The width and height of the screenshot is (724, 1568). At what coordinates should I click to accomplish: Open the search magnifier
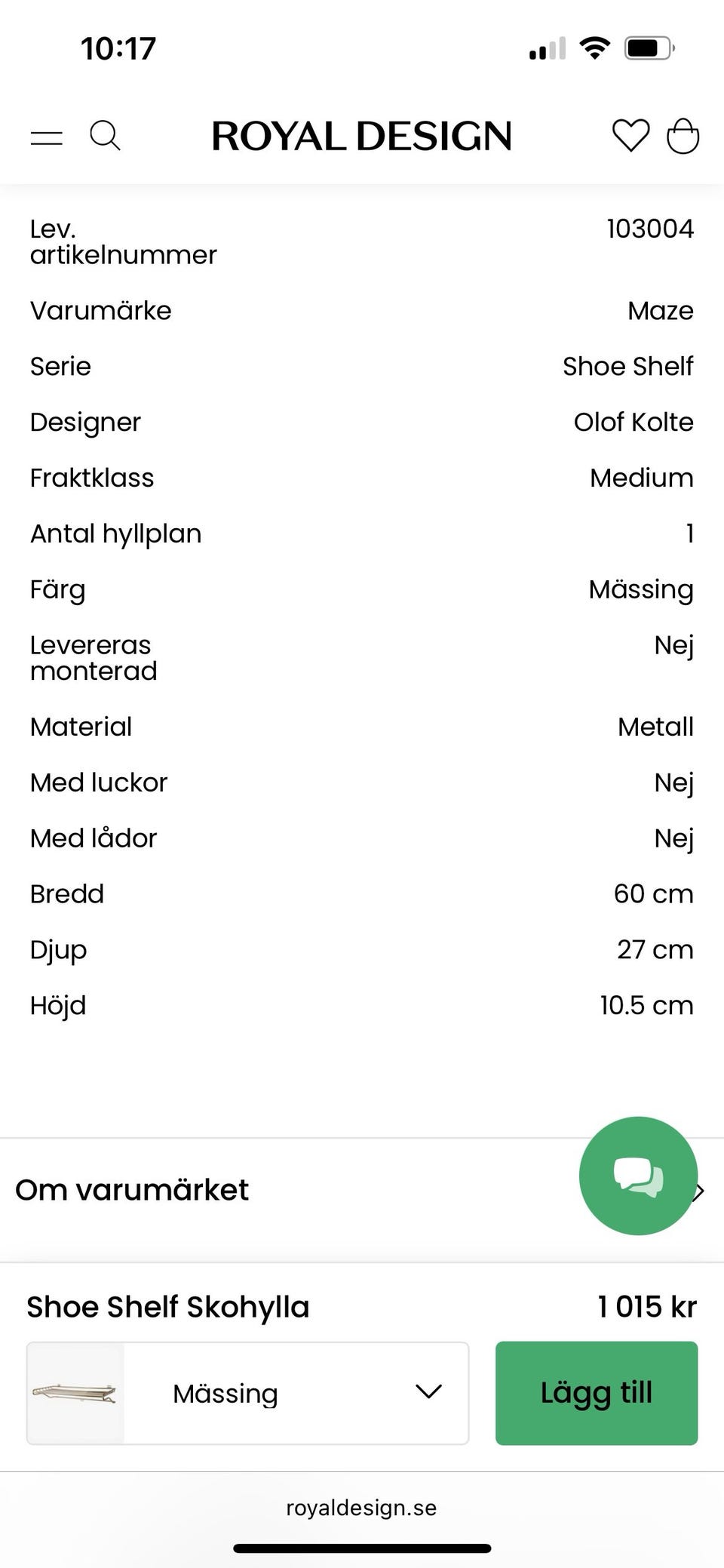pyautogui.click(x=105, y=137)
